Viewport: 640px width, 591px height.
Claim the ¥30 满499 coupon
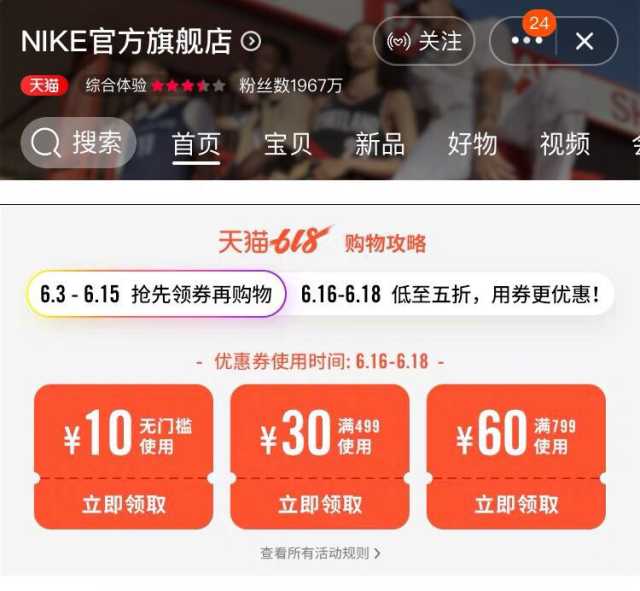click(x=320, y=505)
